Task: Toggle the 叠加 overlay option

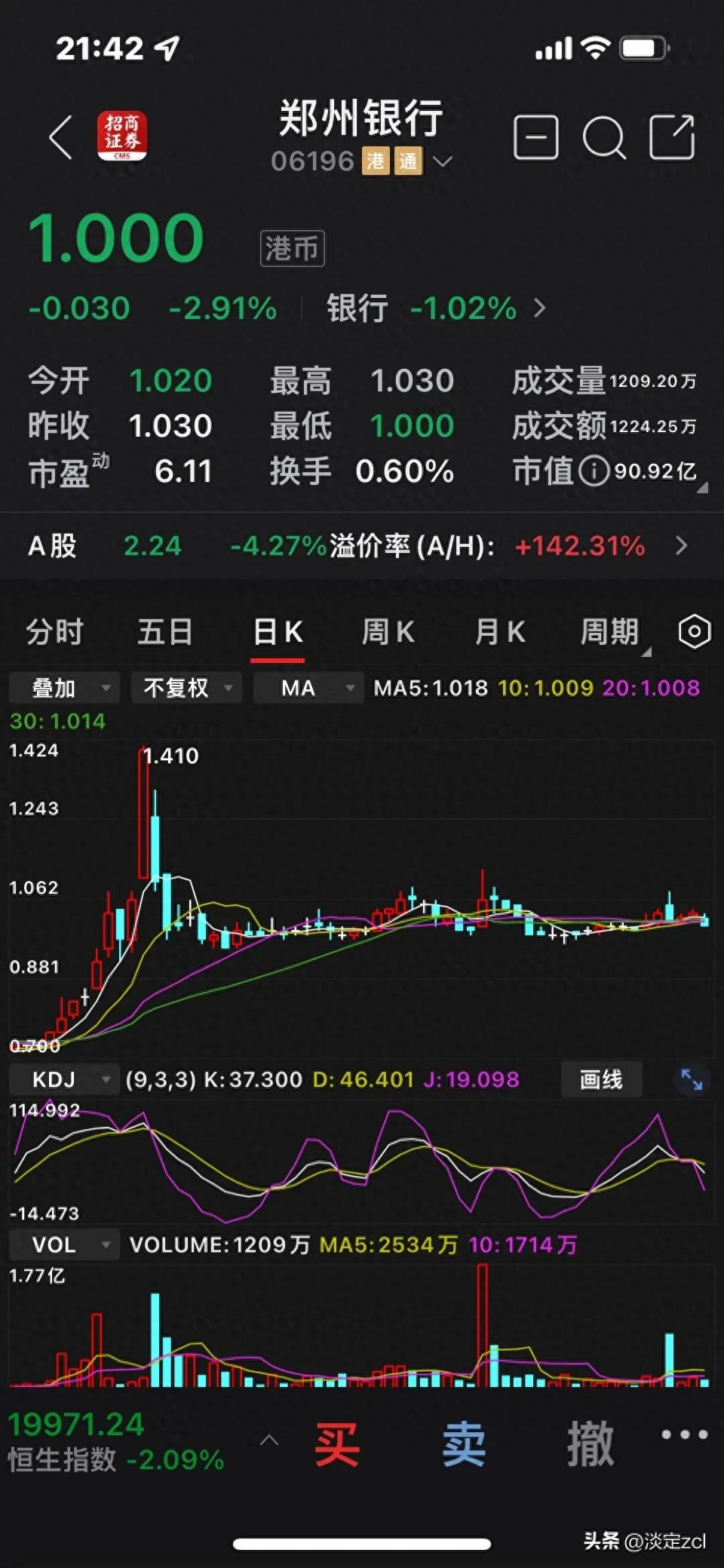Action: 63,687
